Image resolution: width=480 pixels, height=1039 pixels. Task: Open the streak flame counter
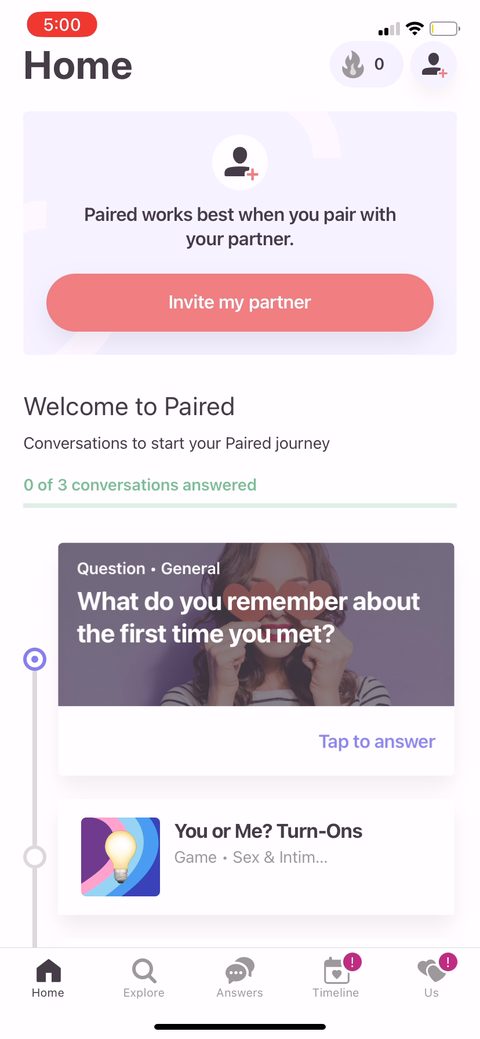(366, 64)
